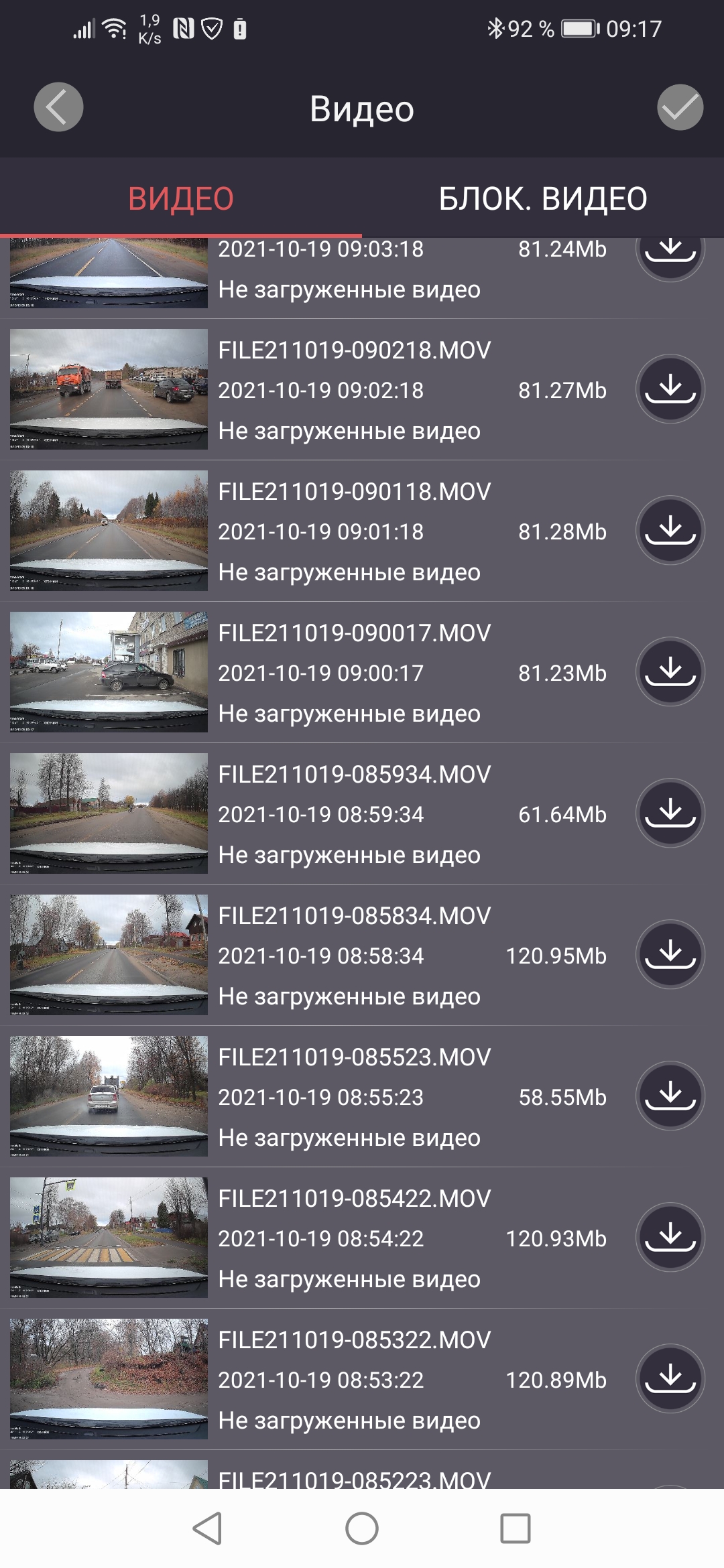Select the ВИДЕО tab
Screen dimensions: 724x1568
click(x=181, y=198)
